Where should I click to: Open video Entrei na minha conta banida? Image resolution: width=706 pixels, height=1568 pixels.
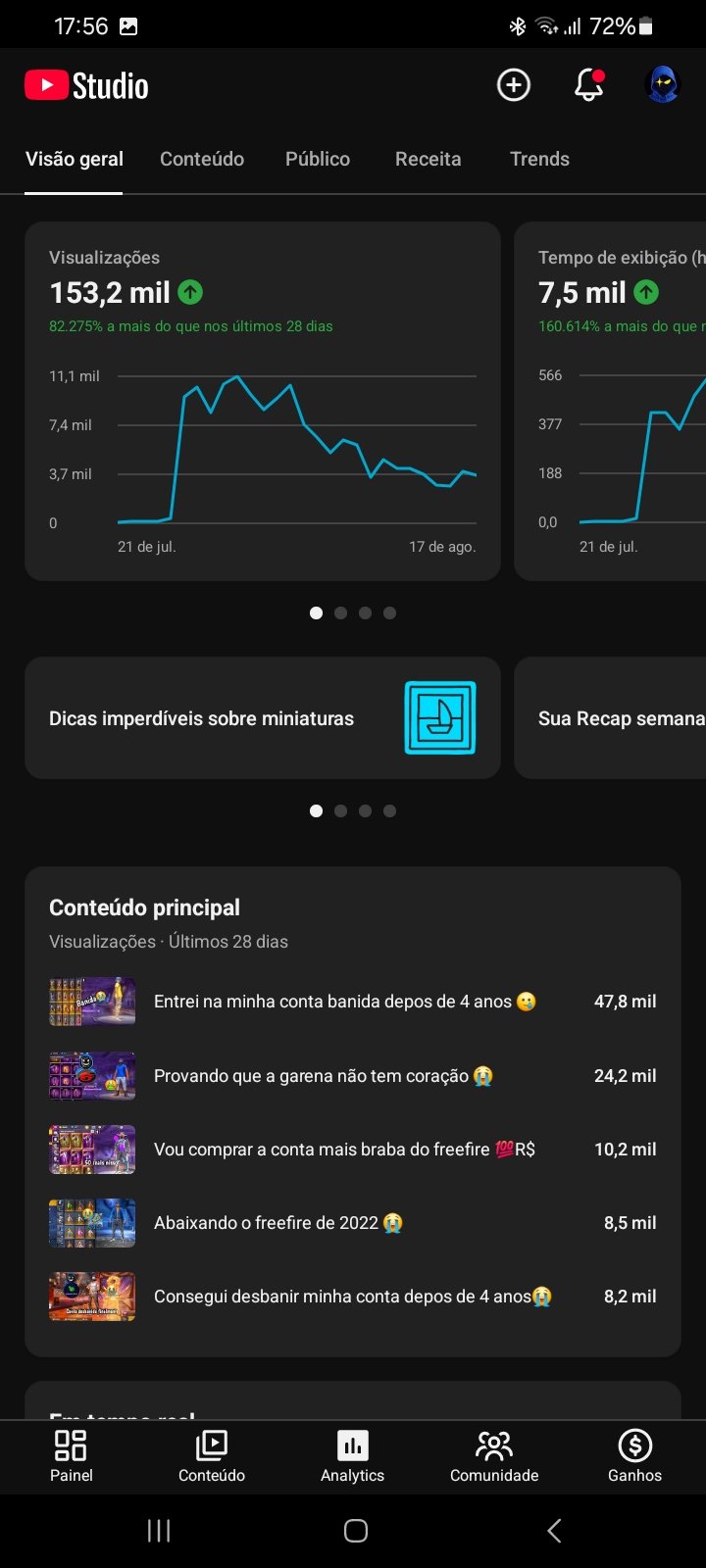pos(353,1002)
